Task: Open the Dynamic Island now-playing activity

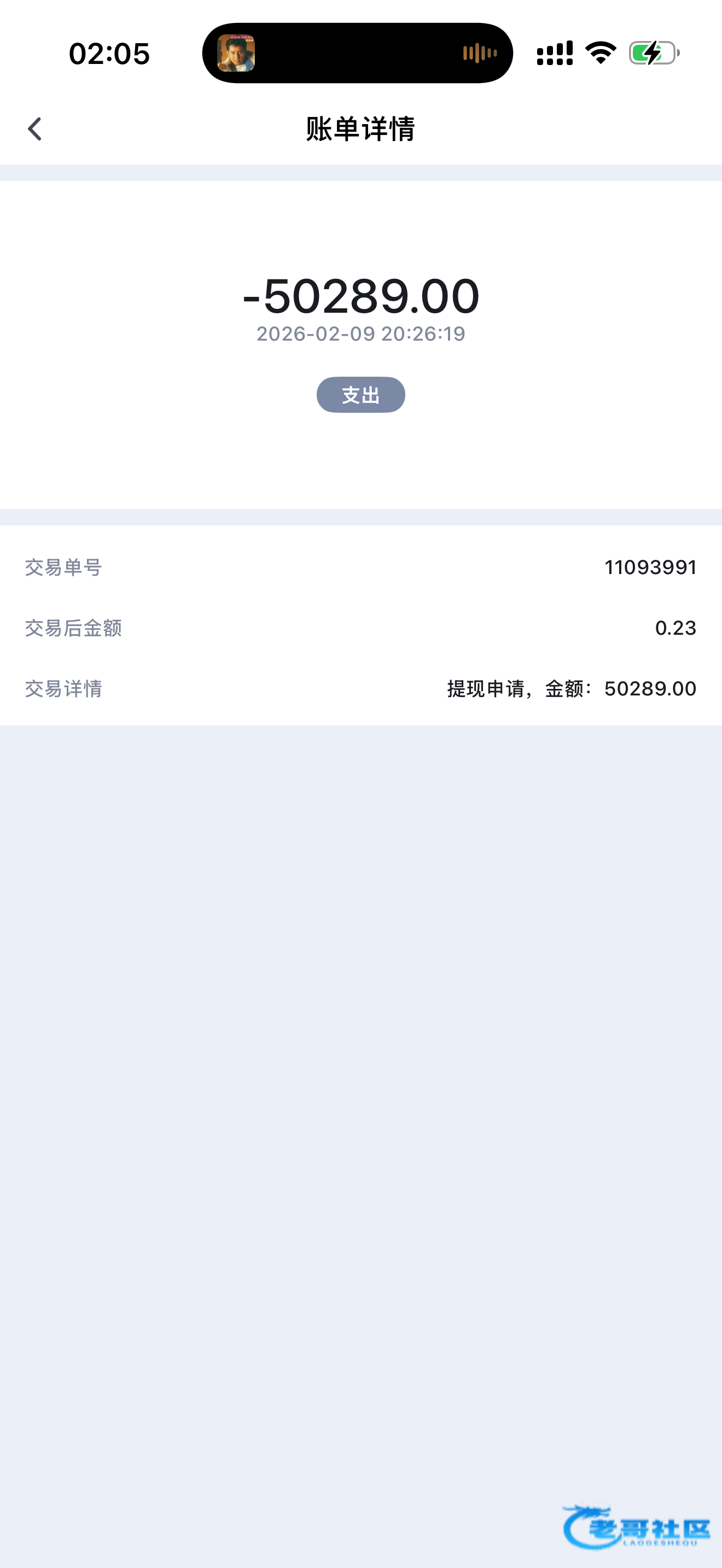Action: point(357,54)
